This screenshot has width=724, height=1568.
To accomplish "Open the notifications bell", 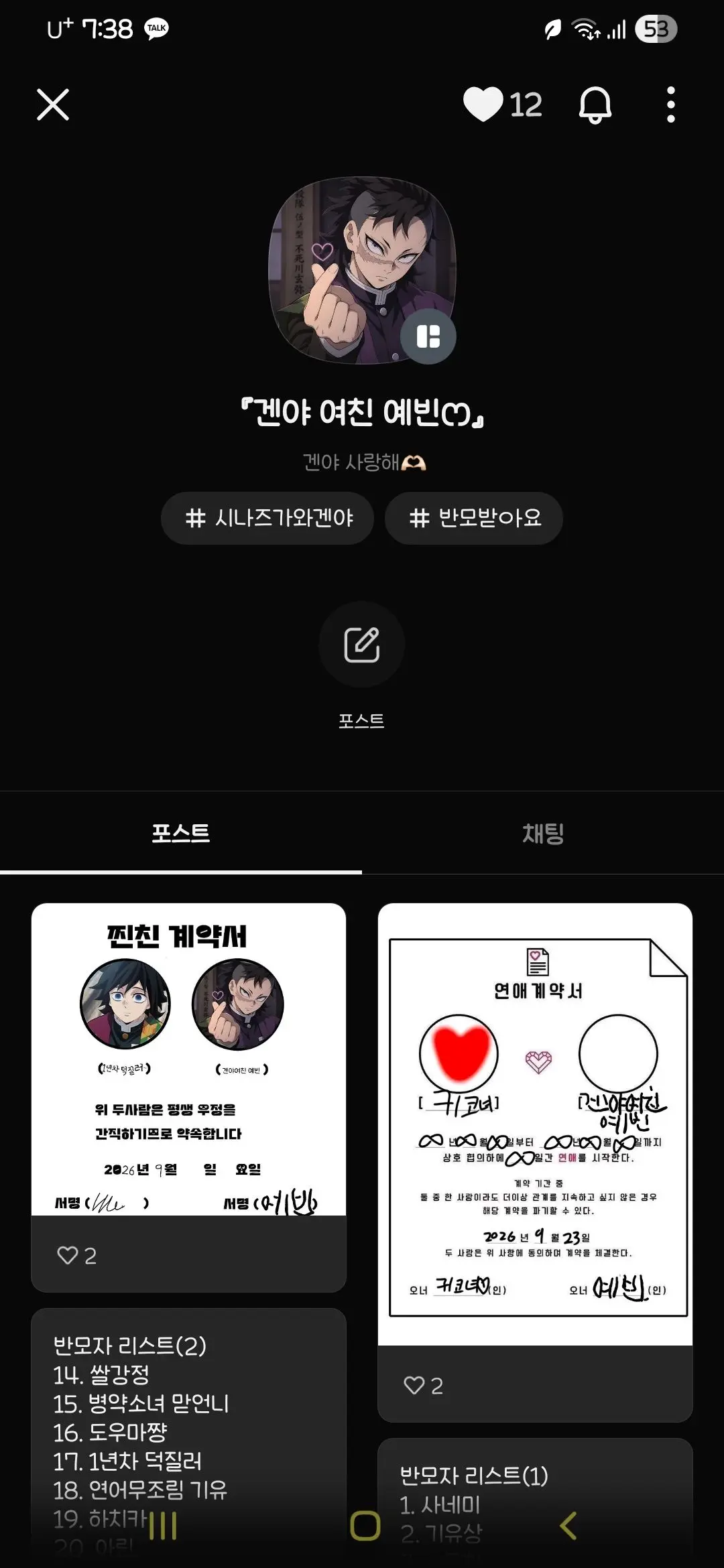I will tap(595, 105).
